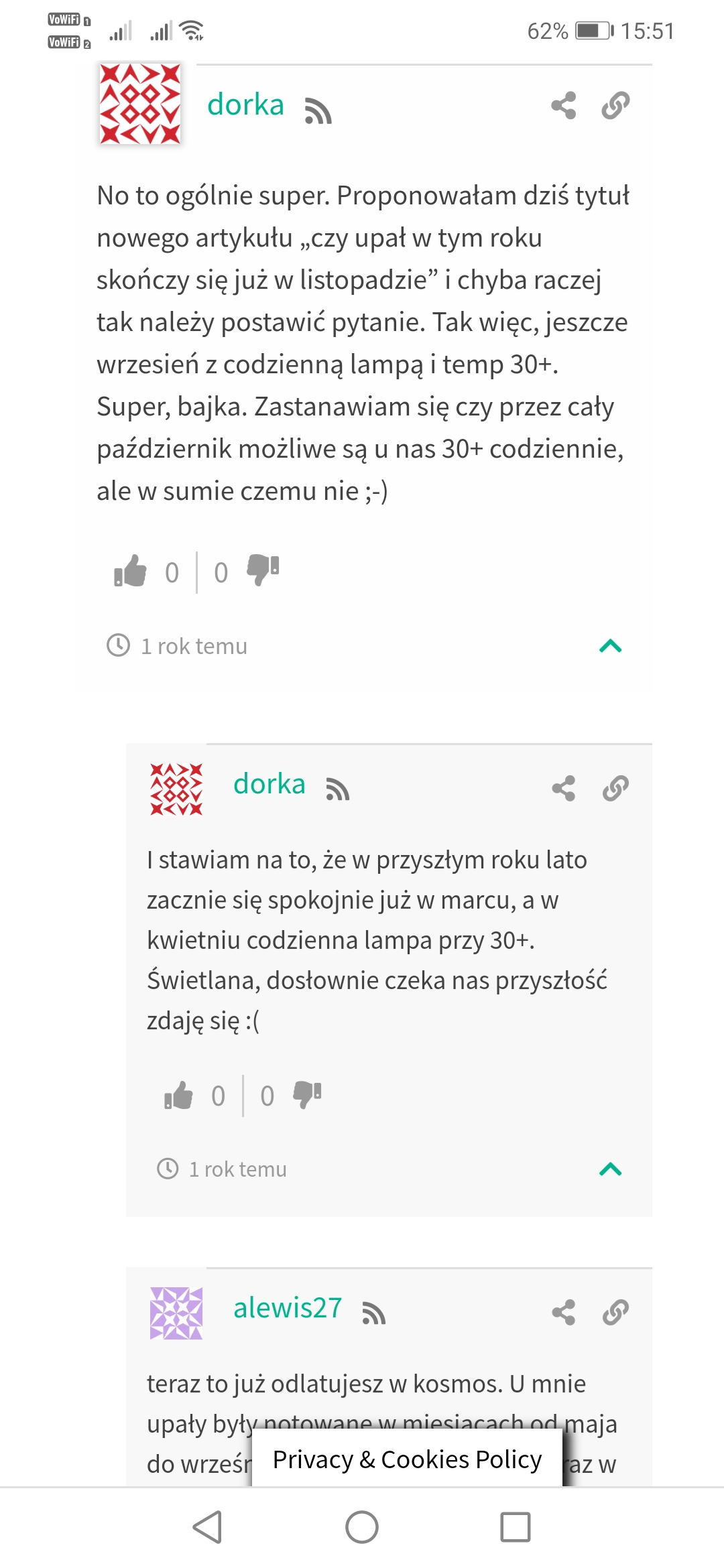Open RSS feed icon beside alewis27
724x1568 pixels.
pyautogui.click(x=373, y=1313)
